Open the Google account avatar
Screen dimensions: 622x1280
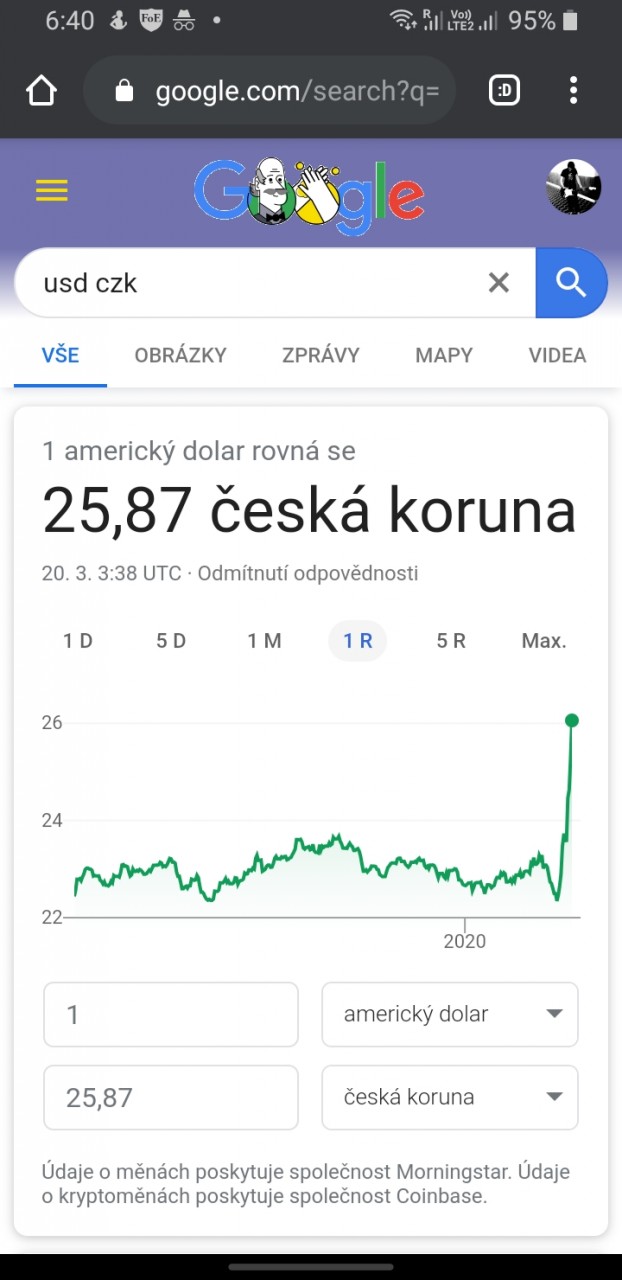click(574, 187)
